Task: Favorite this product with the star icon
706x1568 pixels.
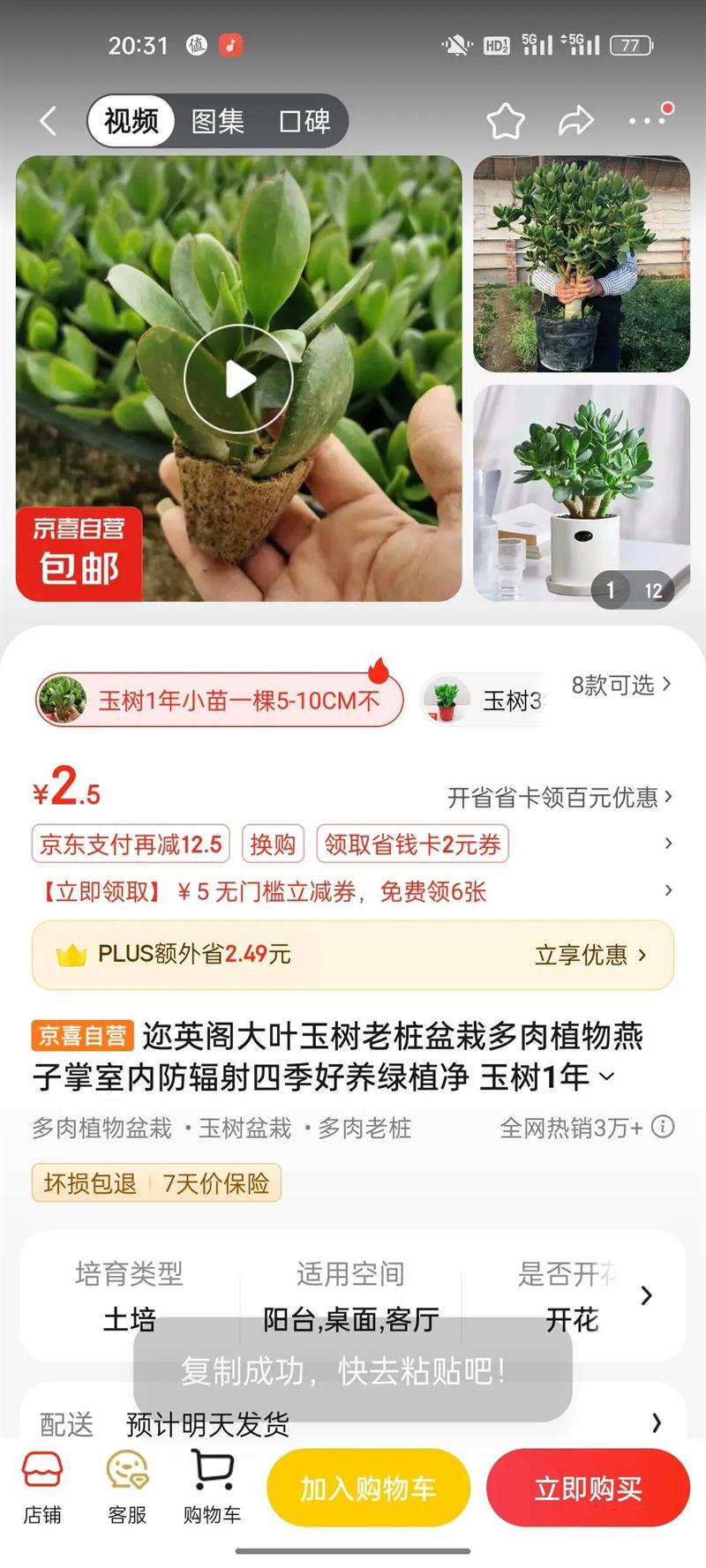Action: pyautogui.click(x=506, y=121)
